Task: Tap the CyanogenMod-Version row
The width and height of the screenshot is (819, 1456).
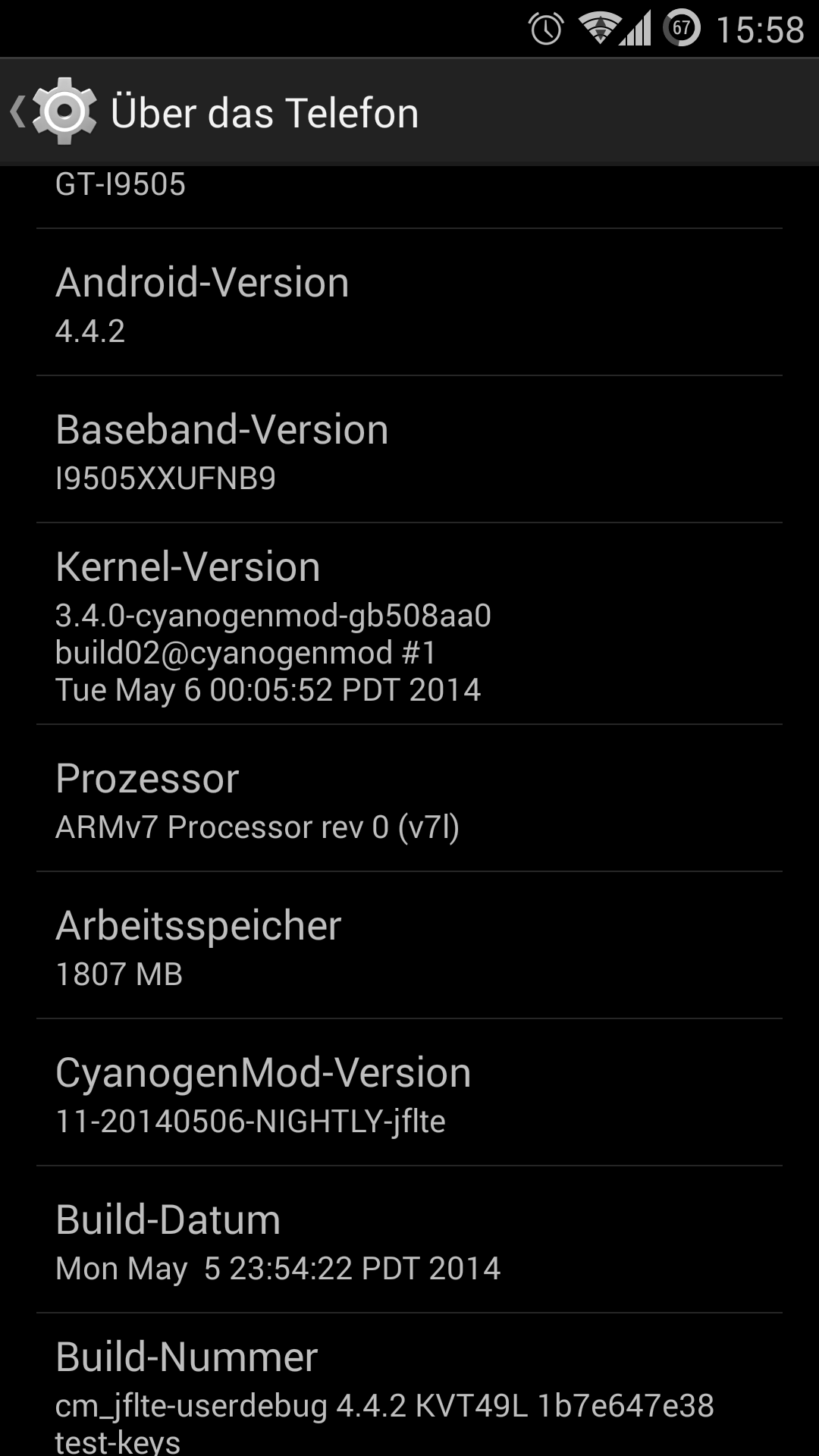Action: pos(409,1094)
